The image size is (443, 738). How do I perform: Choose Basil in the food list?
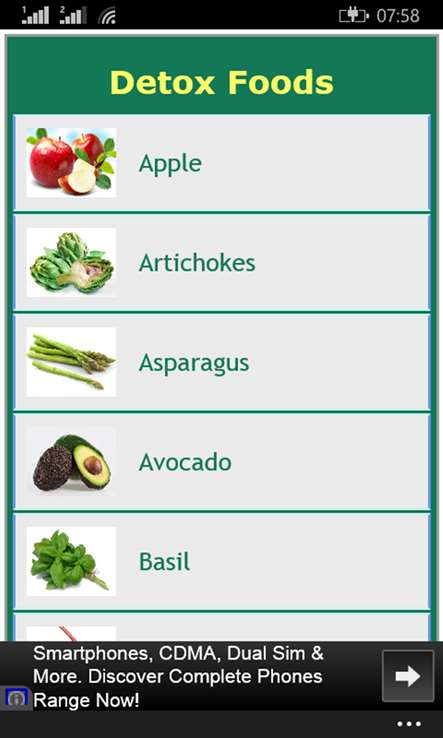point(221,562)
